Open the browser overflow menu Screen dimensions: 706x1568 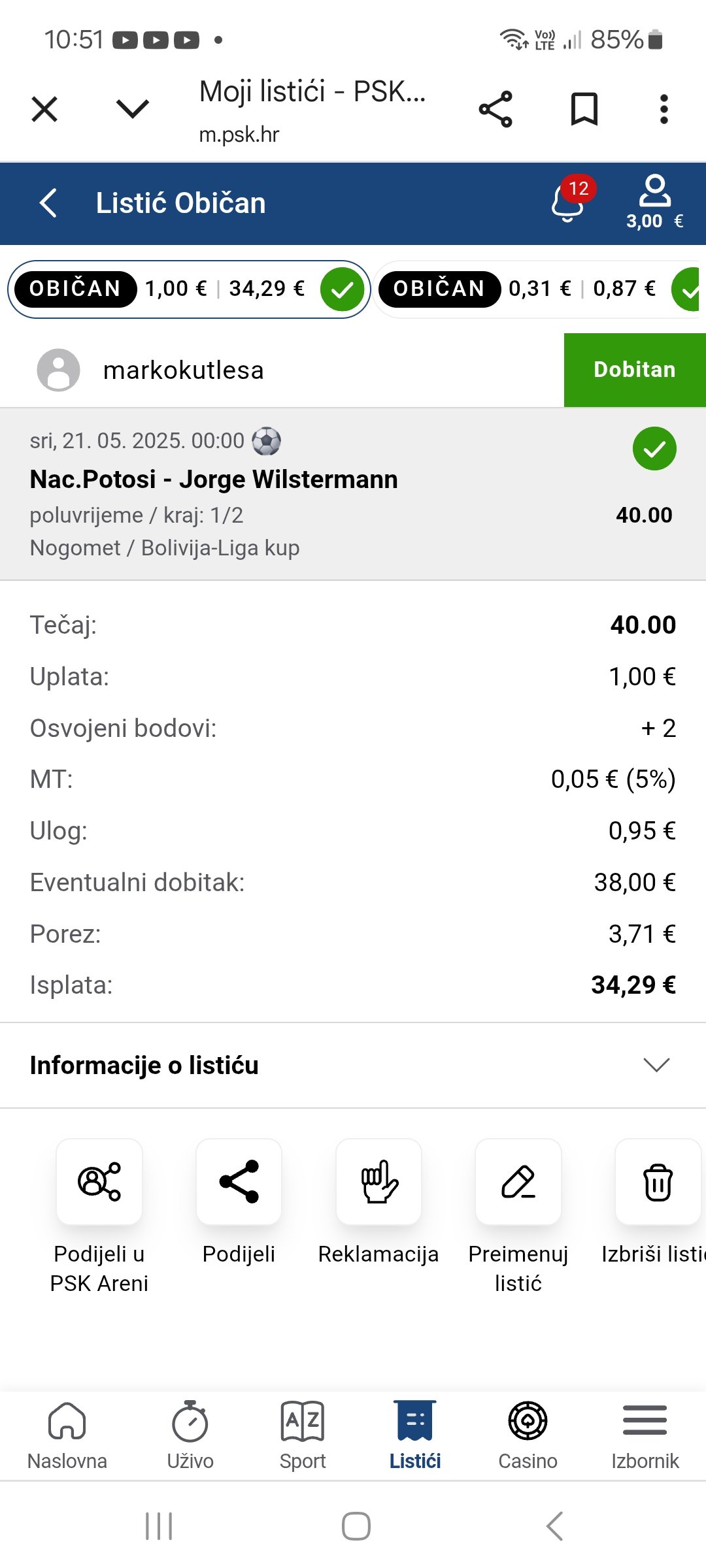tap(664, 109)
